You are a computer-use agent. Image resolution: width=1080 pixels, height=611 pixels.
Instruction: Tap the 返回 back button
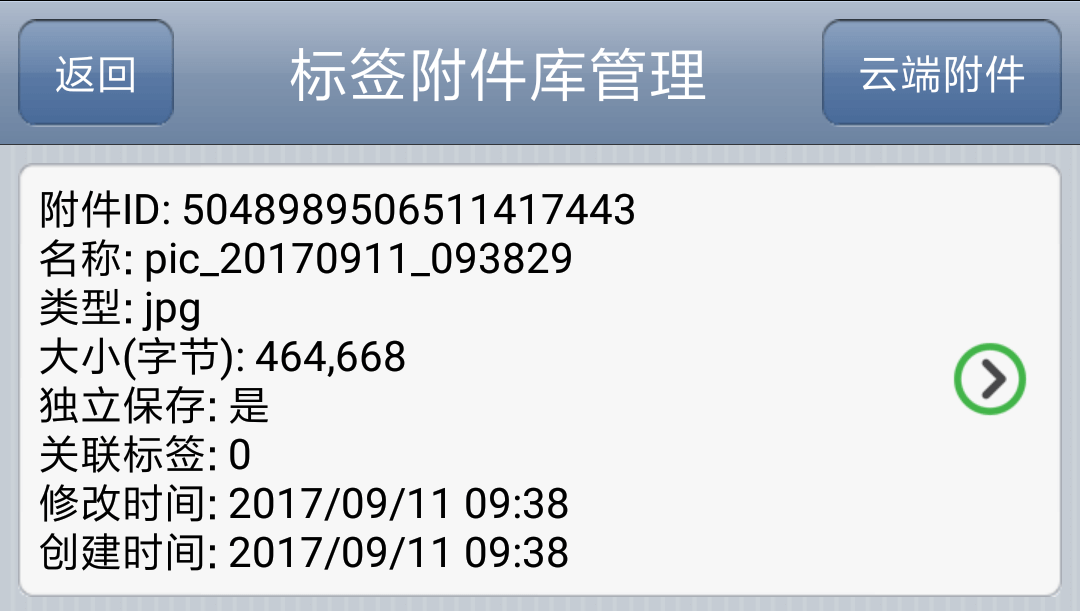pyautogui.click(x=96, y=74)
